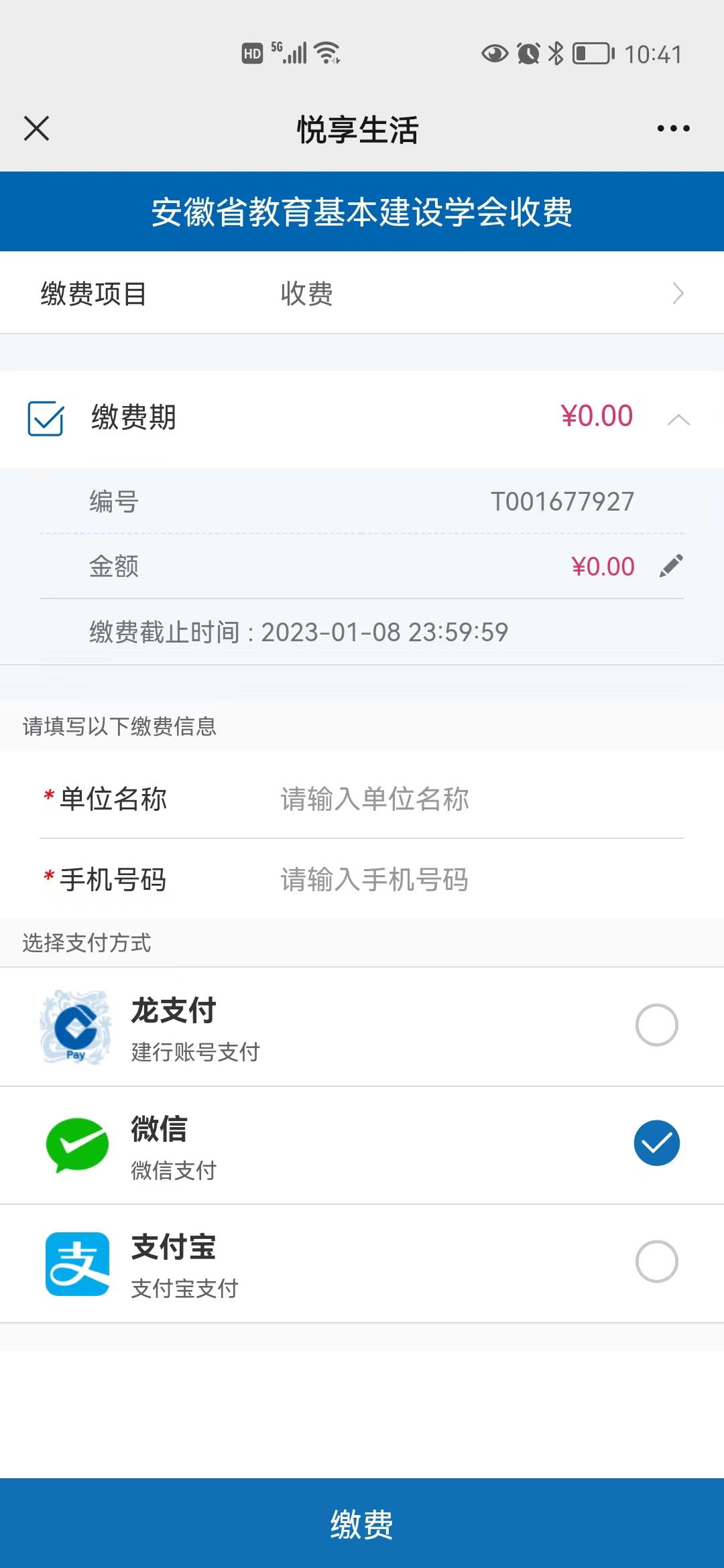Select 微信 payment option
Image resolution: width=724 pixels, height=1568 pixels.
click(x=656, y=1143)
